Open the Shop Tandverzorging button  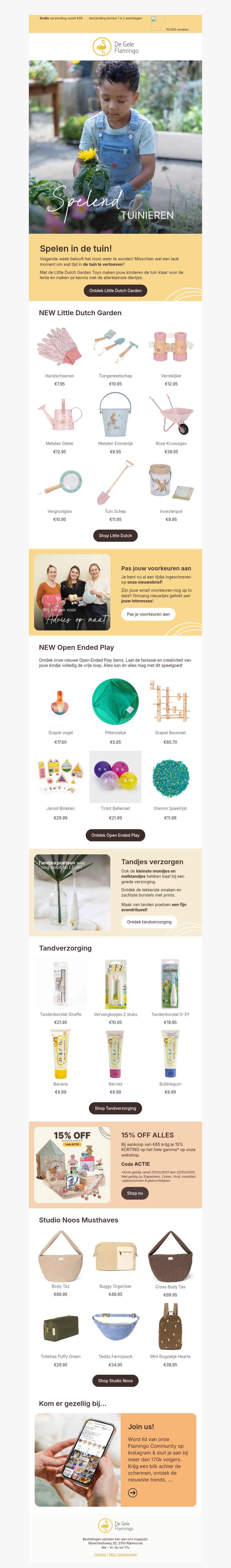coord(115,1108)
